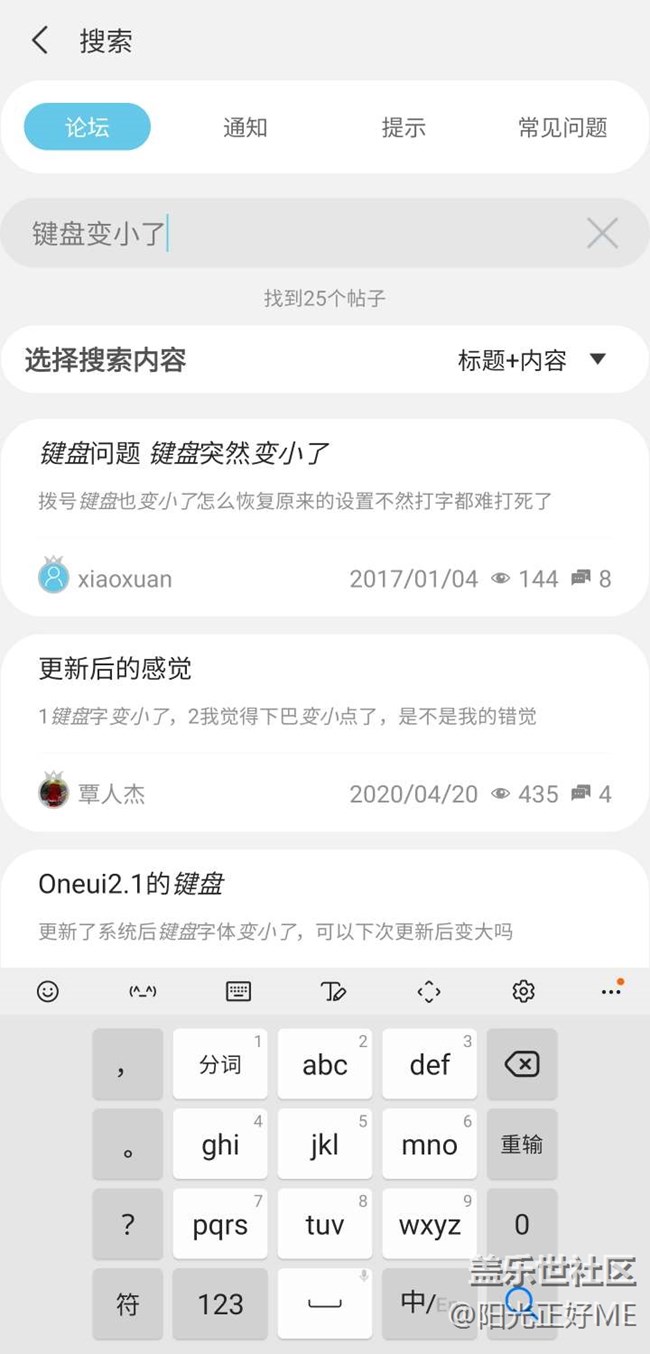Tap the 123 number key
The image size is (650, 1354).
220,1304
